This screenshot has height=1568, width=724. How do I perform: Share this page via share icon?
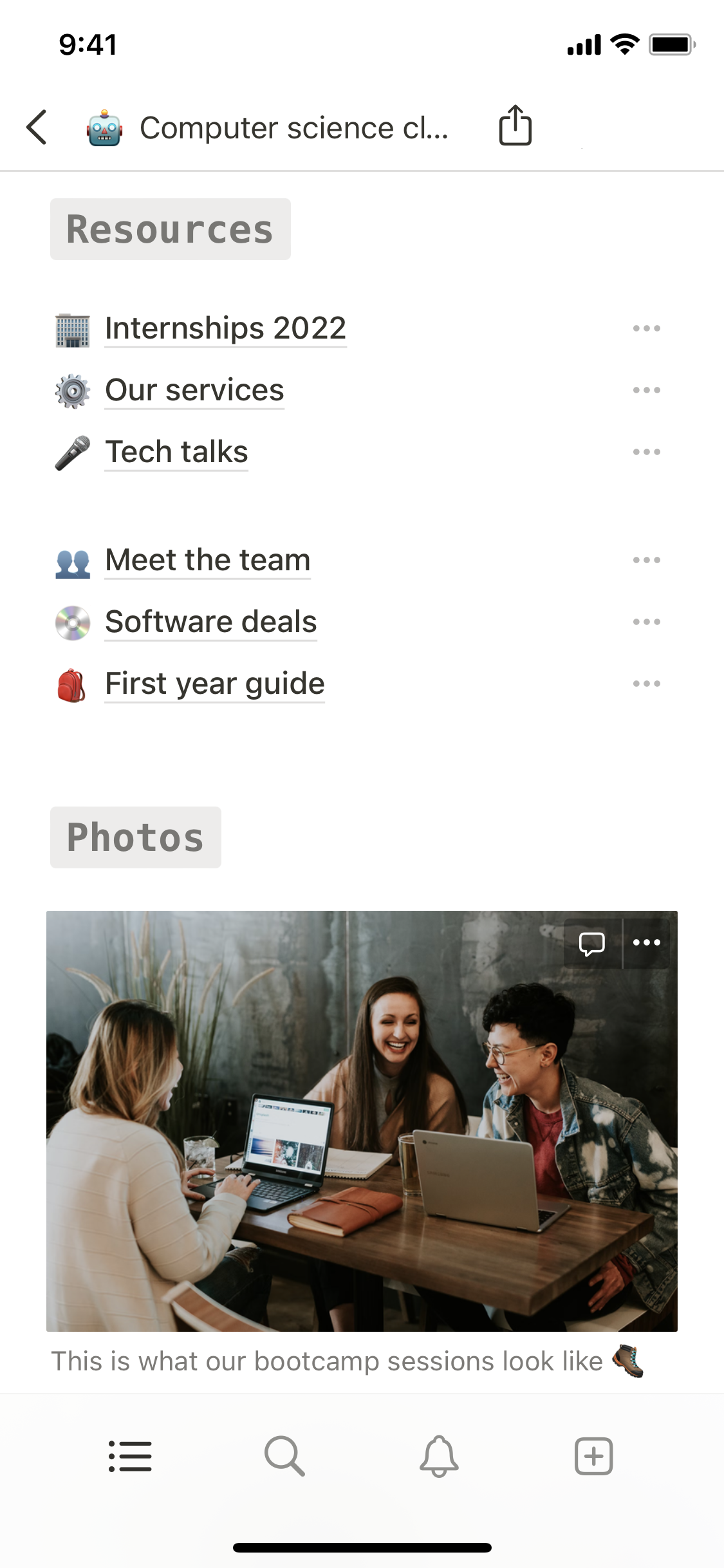515,126
